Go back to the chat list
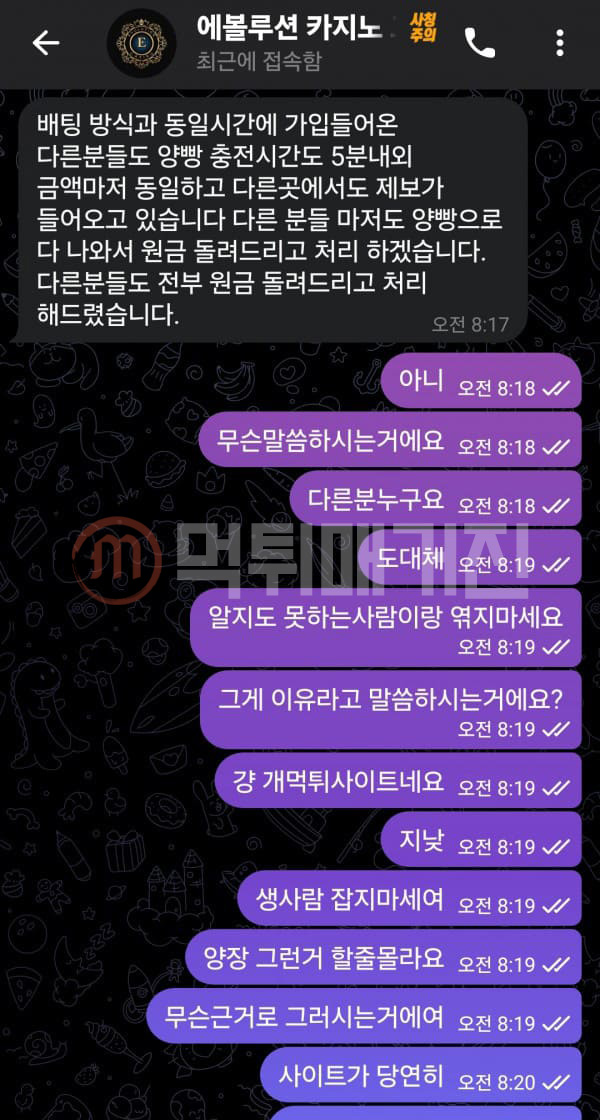Viewport: 600px width, 1120px height. coord(46,43)
